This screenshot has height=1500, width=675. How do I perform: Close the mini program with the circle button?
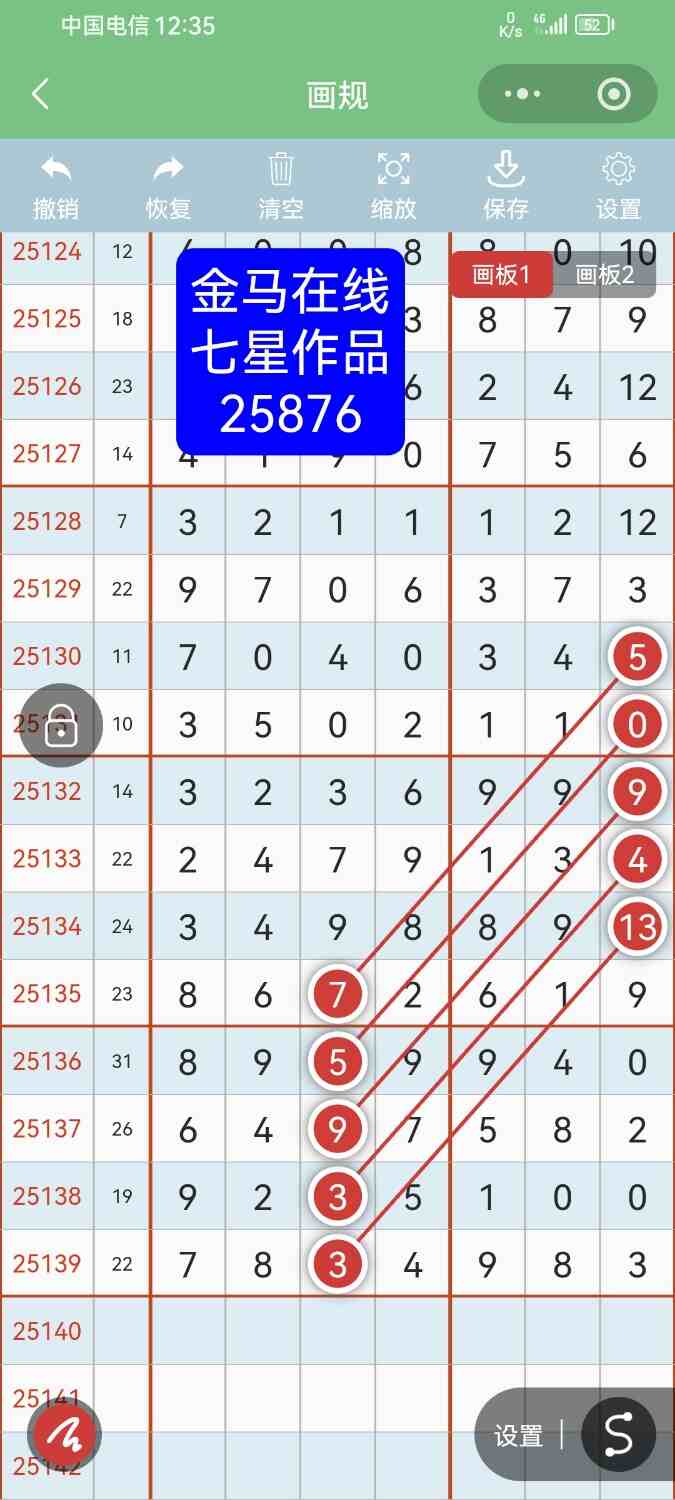click(x=613, y=95)
